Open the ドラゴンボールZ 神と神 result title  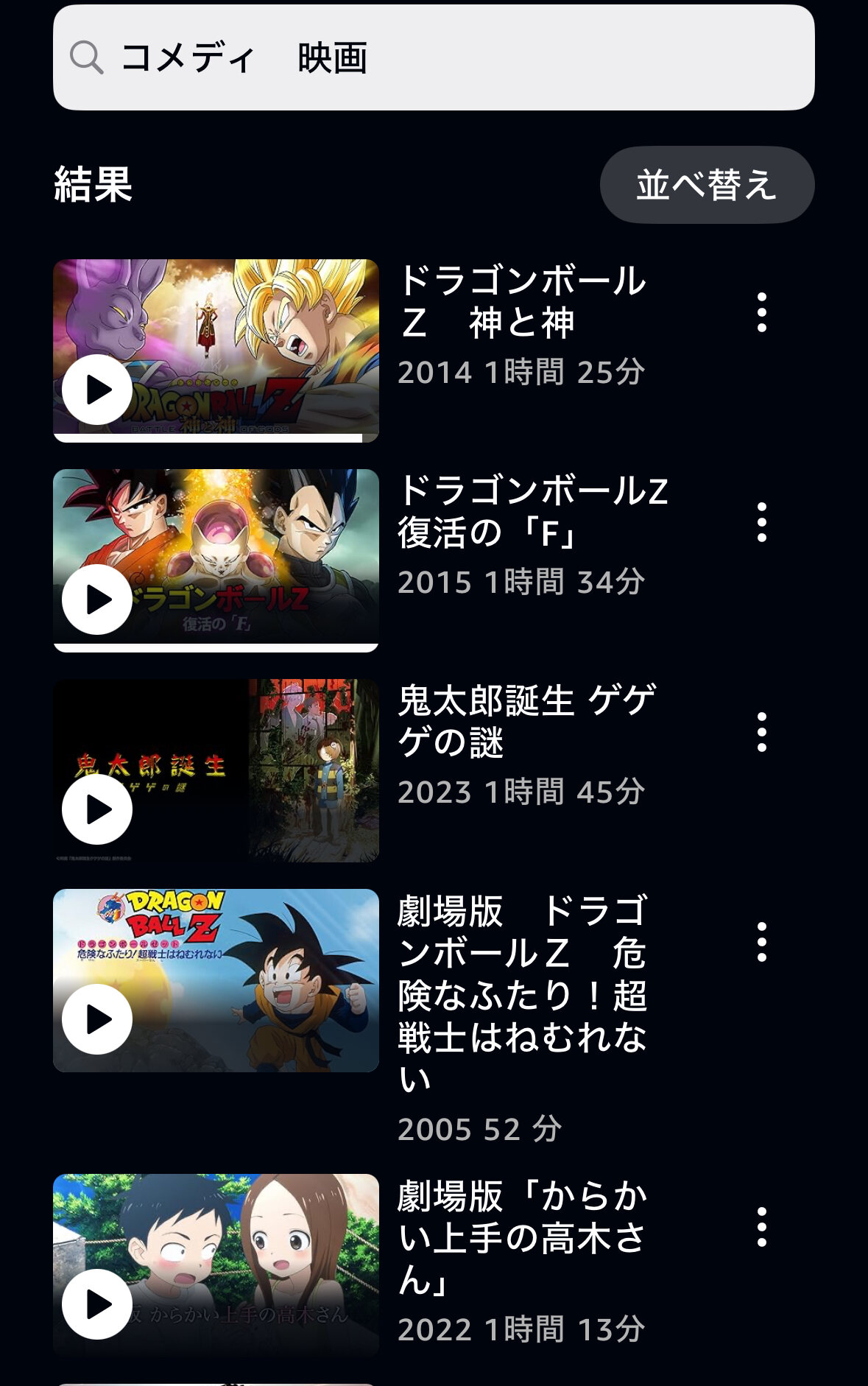pyautogui.click(x=522, y=301)
